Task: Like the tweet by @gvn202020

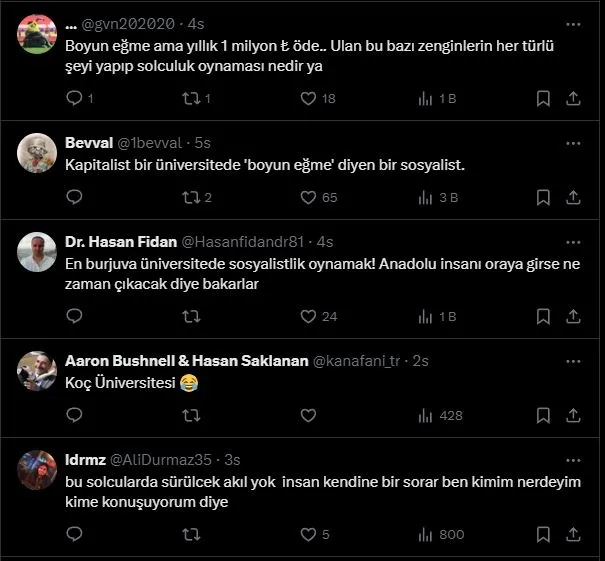Action: click(308, 98)
